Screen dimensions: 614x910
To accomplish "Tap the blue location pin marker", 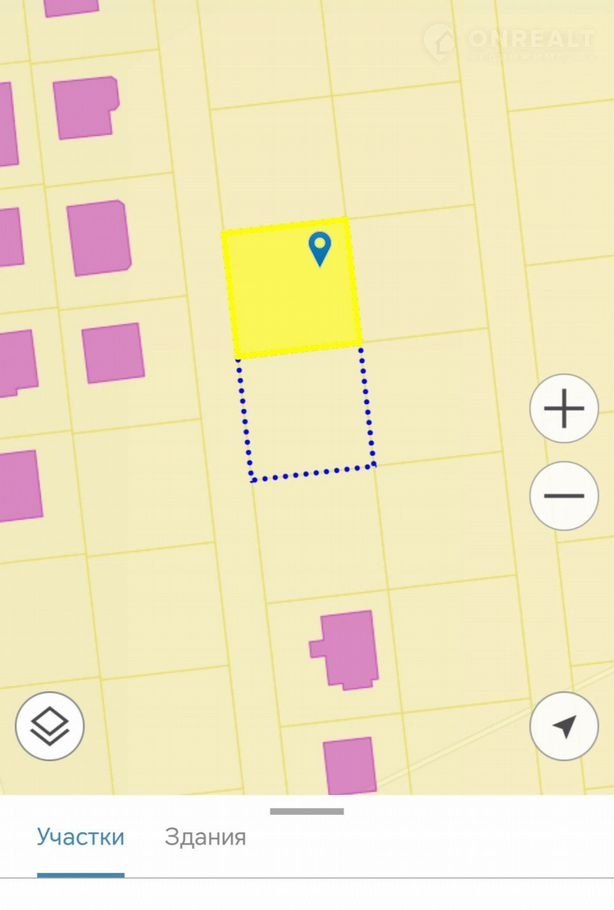I will pyautogui.click(x=319, y=247).
